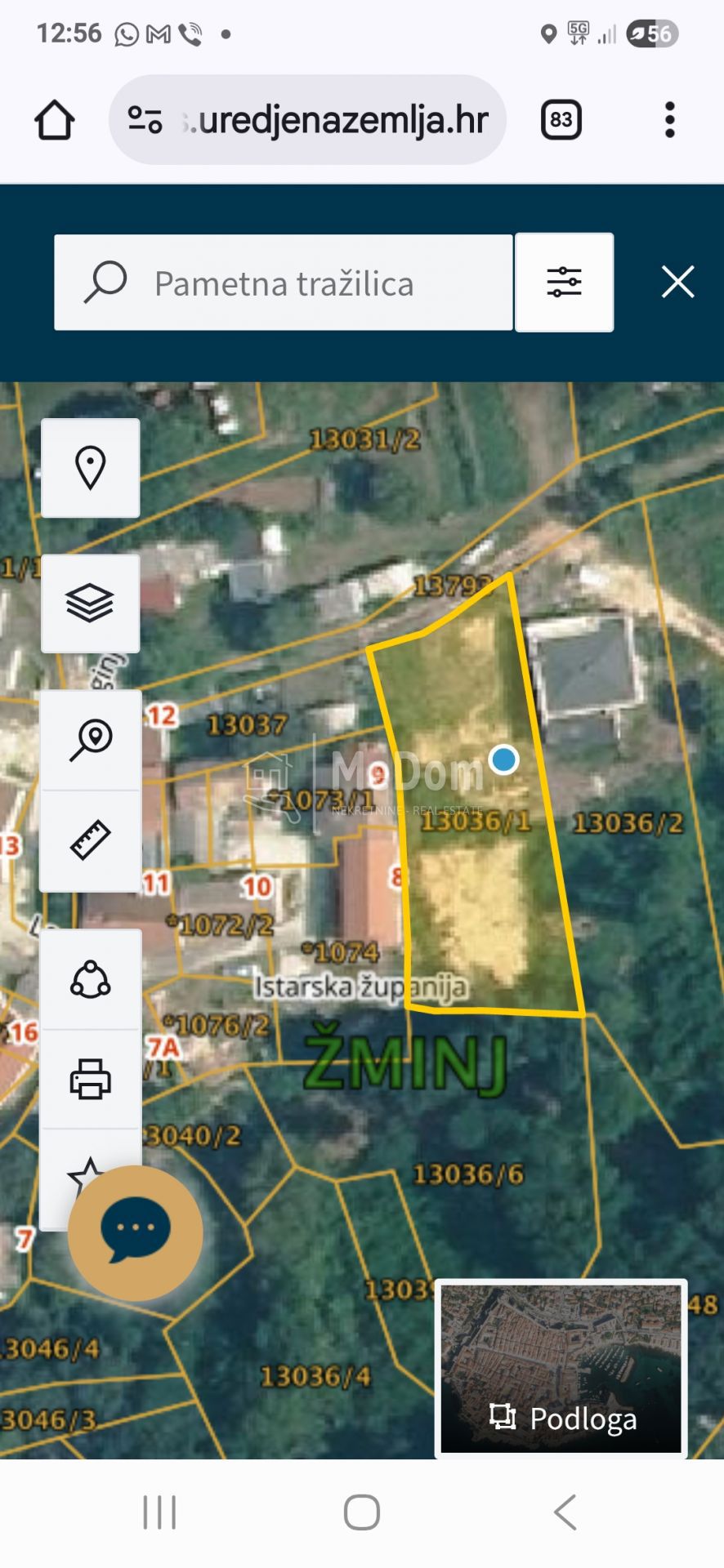Click the blue current location dot
Viewport: 724px width, 1568px height.
503,760
